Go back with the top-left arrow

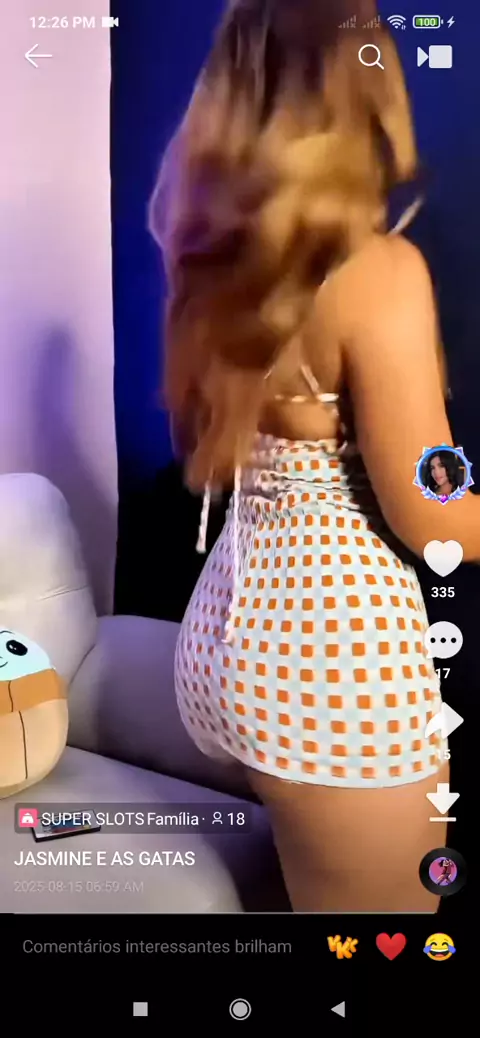38,57
